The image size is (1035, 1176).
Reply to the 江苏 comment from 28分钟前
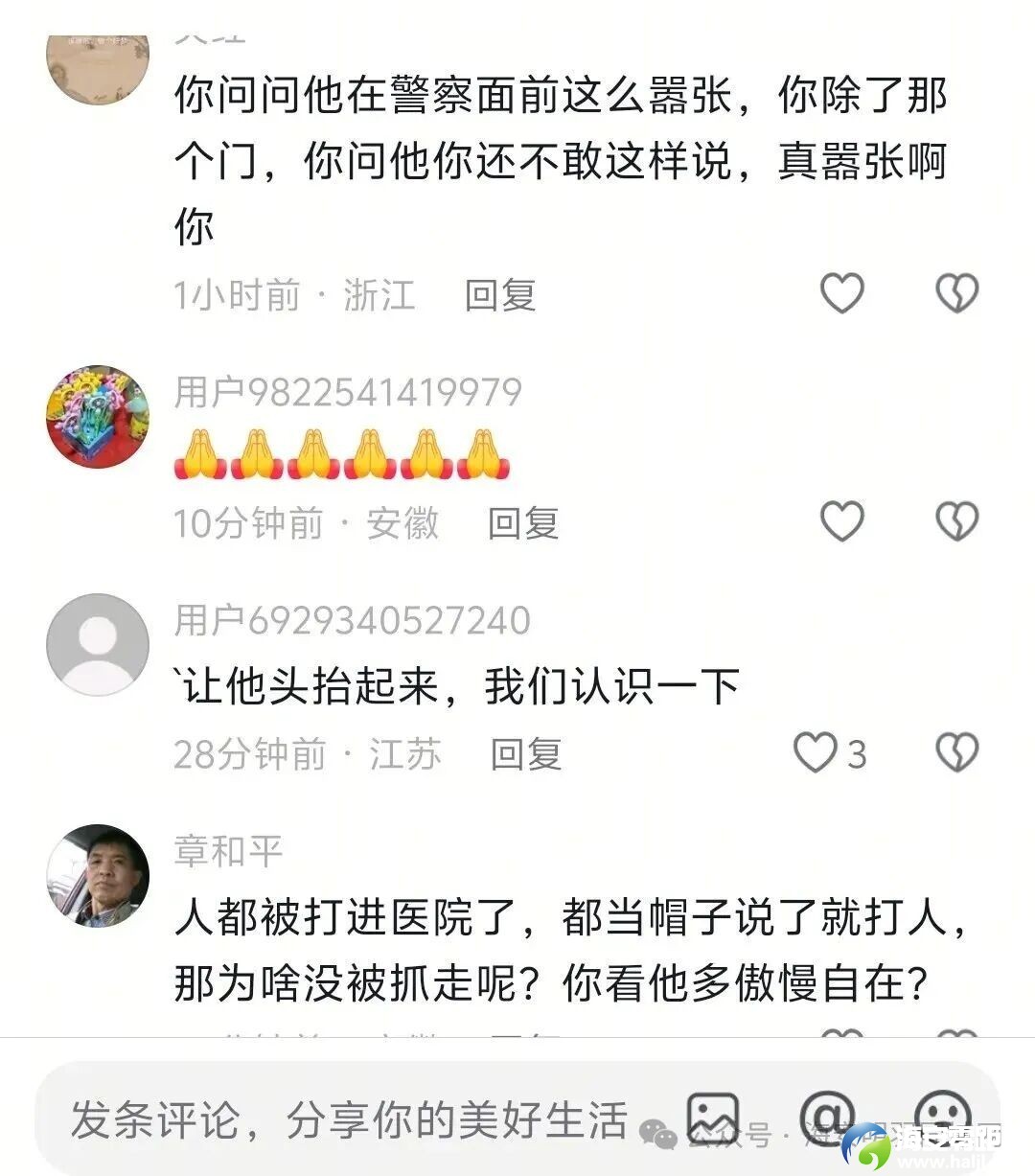pyautogui.click(x=525, y=754)
